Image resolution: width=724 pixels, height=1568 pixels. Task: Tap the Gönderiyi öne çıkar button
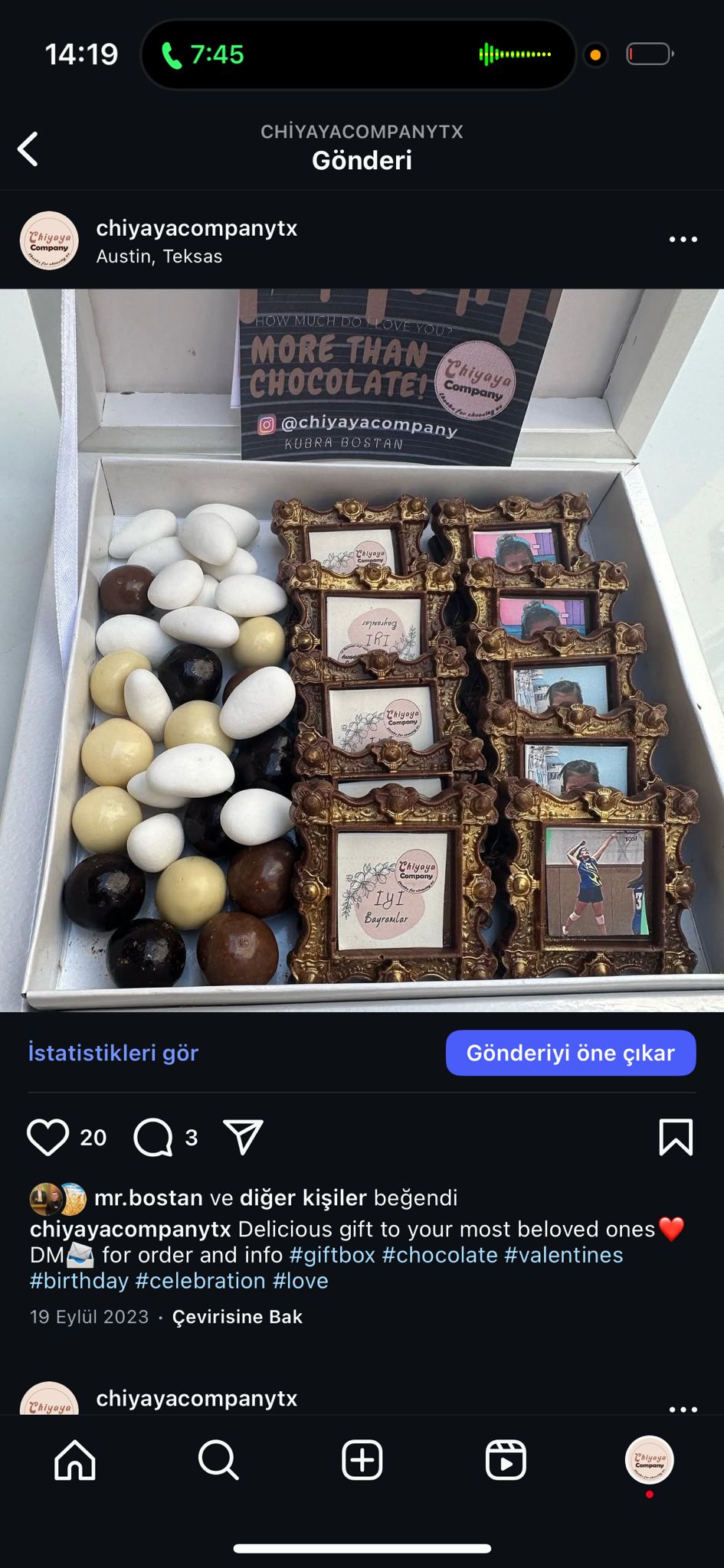(x=571, y=1053)
